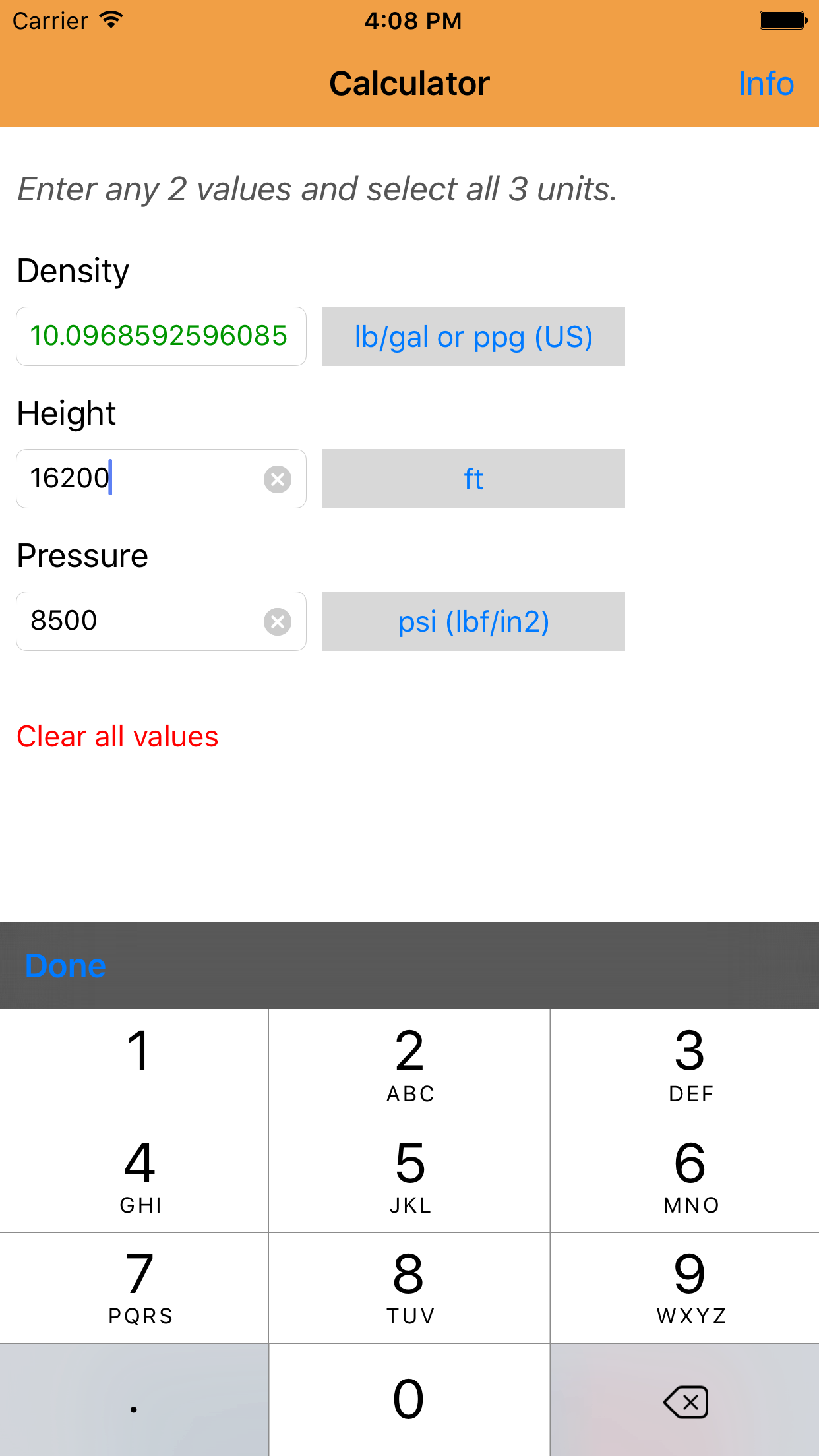The width and height of the screenshot is (819, 1456).
Task: Clear the Pressure field using its x icon
Action: pos(278,621)
